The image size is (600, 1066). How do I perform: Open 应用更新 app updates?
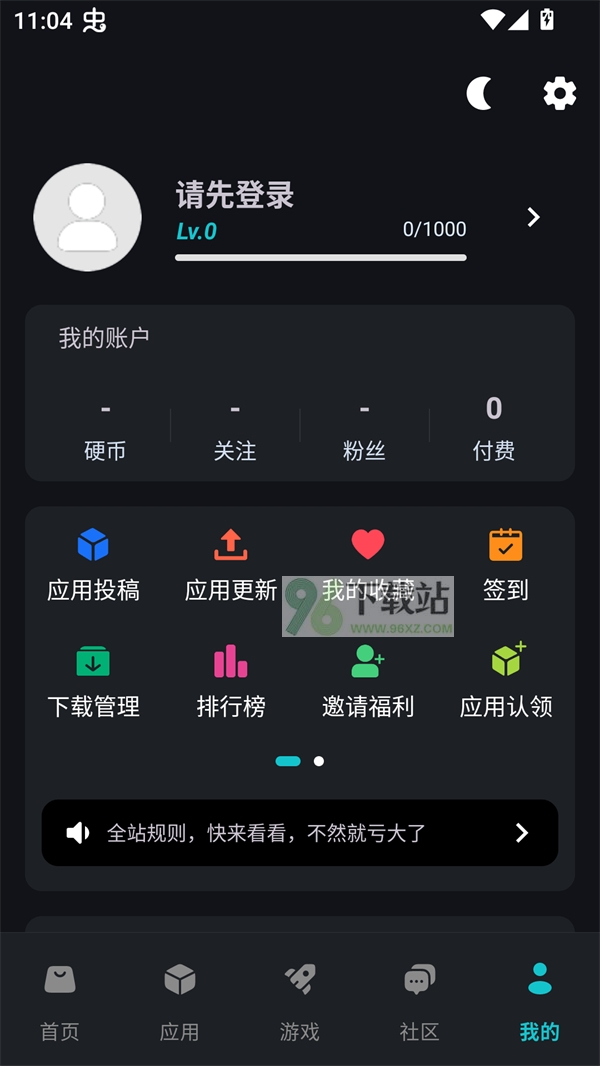(231, 565)
